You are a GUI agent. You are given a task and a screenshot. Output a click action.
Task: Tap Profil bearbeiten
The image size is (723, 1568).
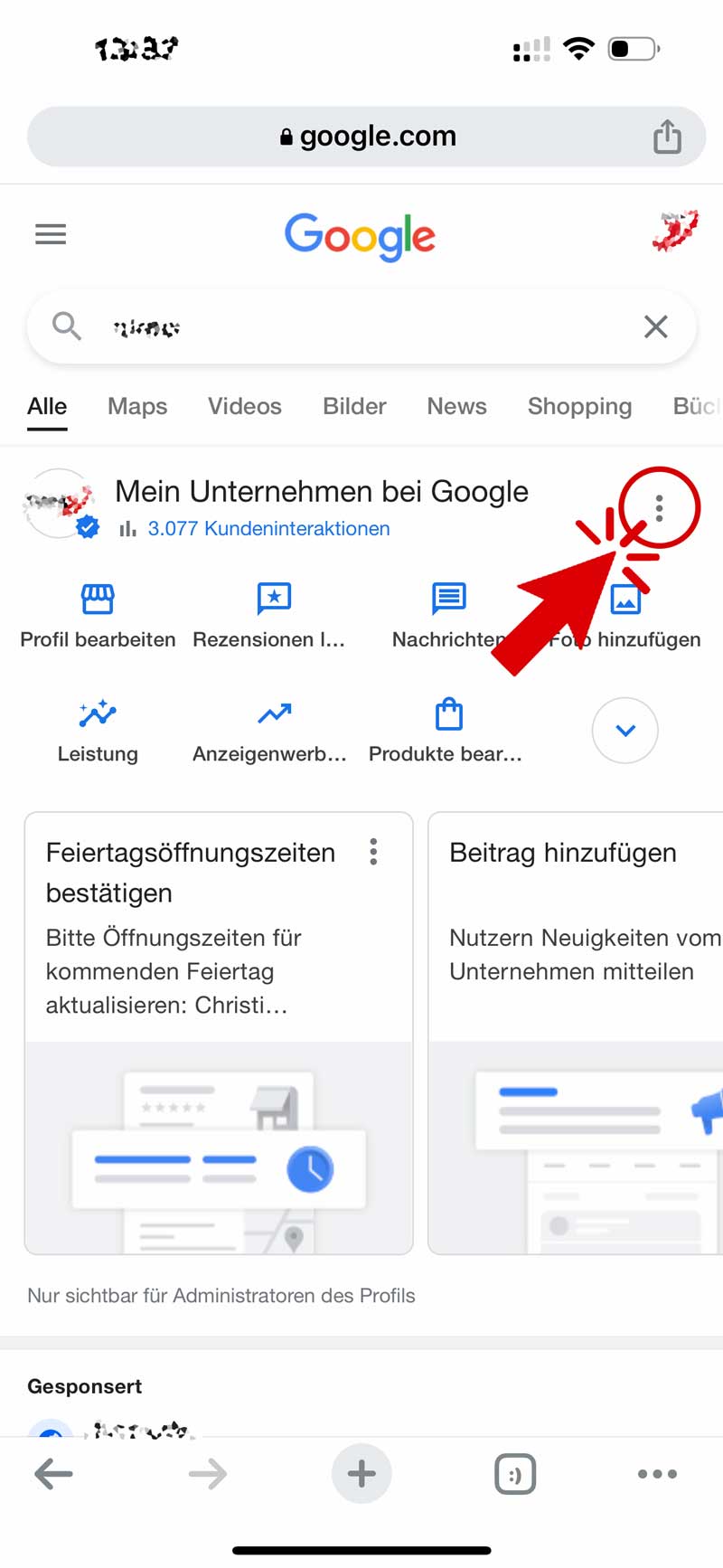98,615
